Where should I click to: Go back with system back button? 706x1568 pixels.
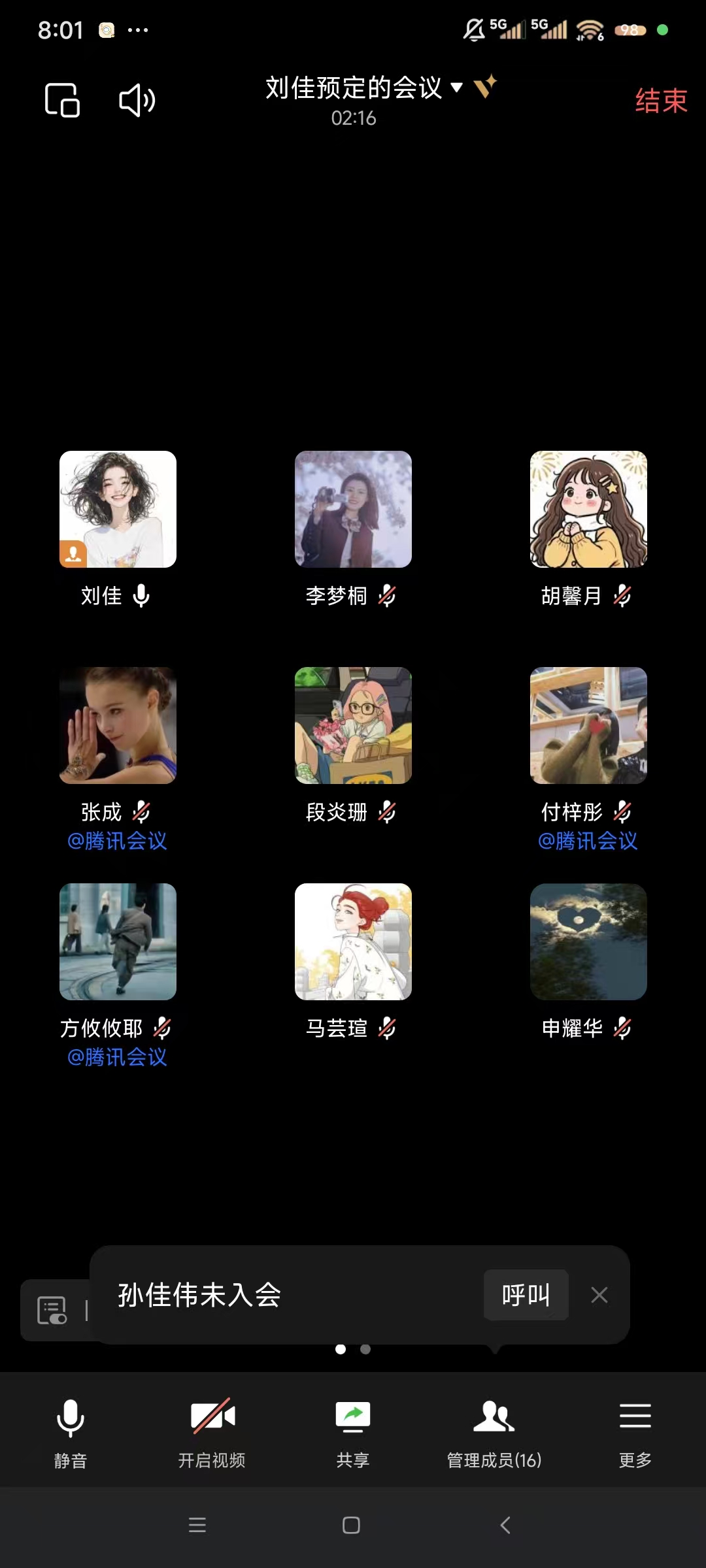click(505, 1526)
